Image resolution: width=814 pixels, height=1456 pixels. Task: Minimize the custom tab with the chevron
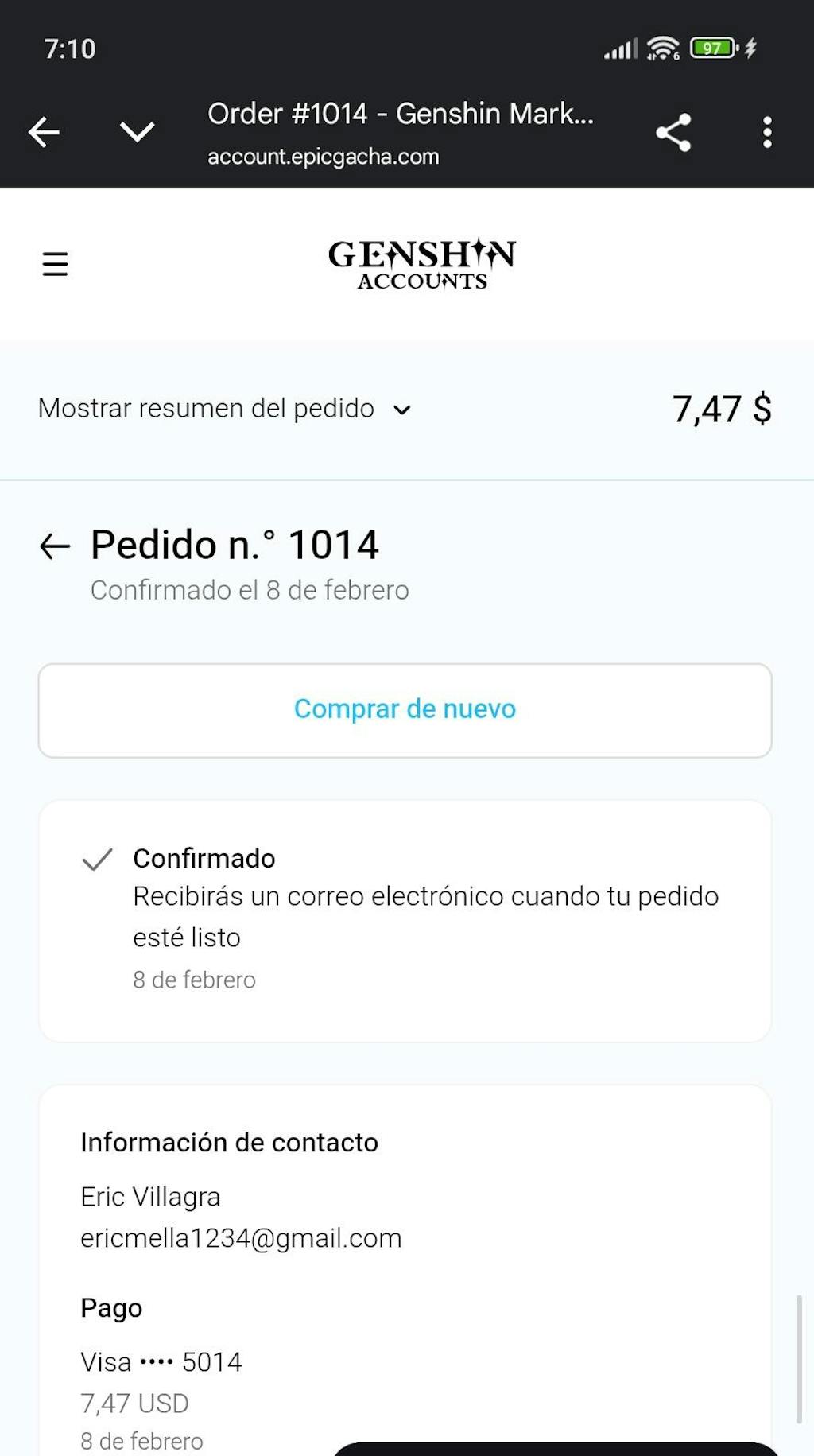tap(137, 132)
